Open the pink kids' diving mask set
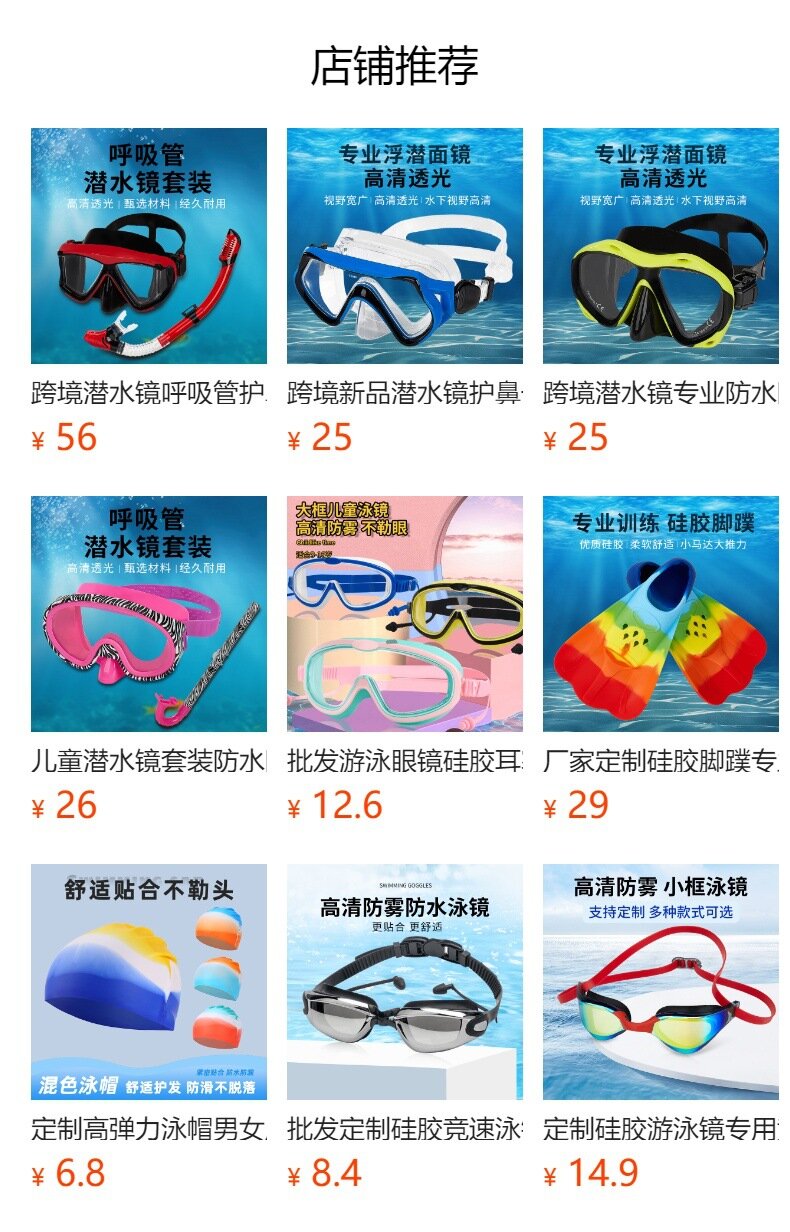 click(149, 614)
